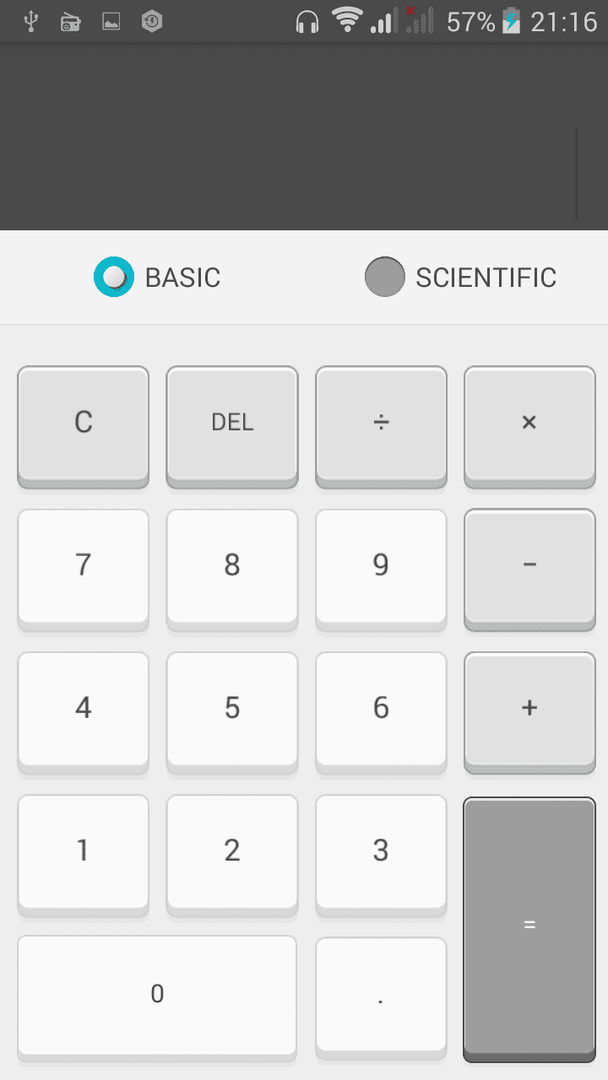Enter digit 8

pos(232,569)
